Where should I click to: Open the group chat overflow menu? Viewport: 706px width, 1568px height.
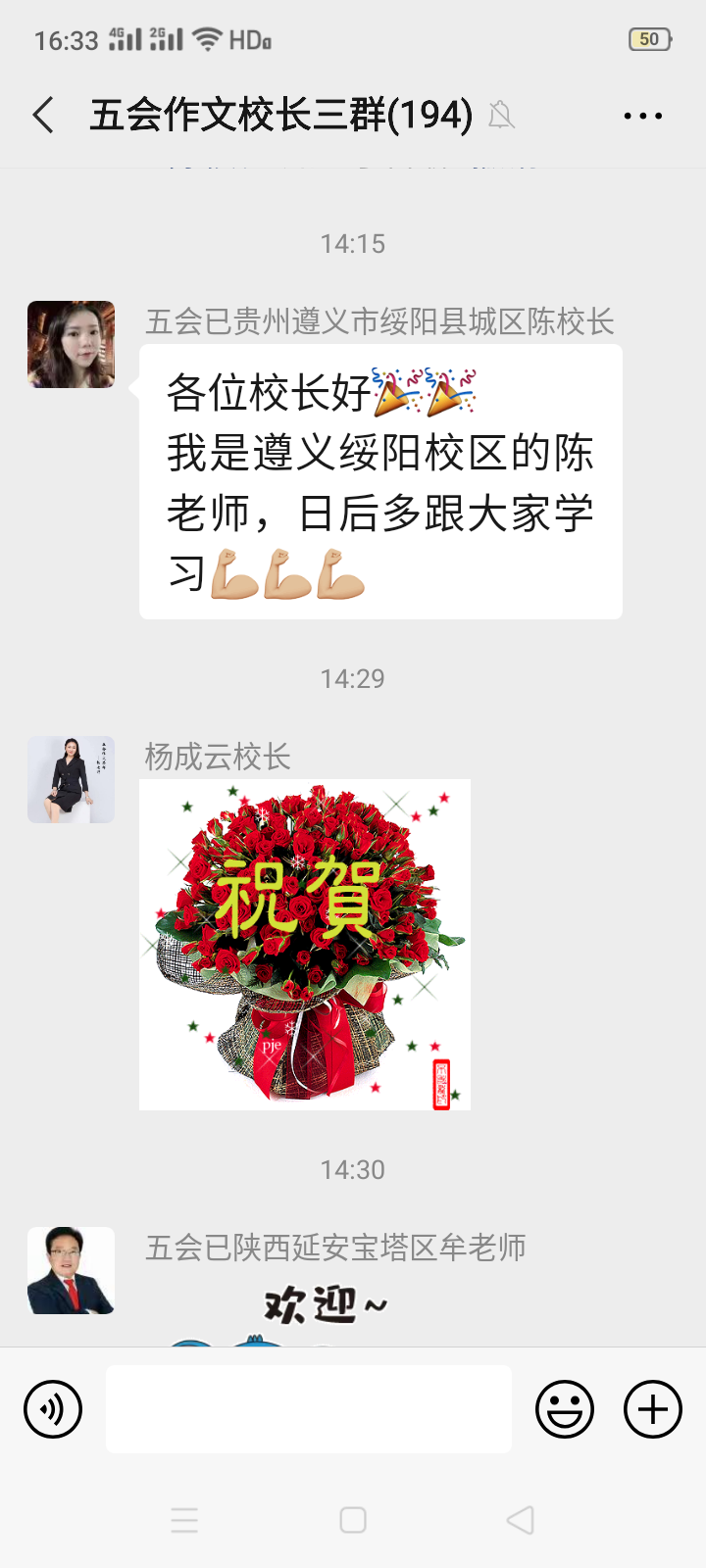point(642,116)
